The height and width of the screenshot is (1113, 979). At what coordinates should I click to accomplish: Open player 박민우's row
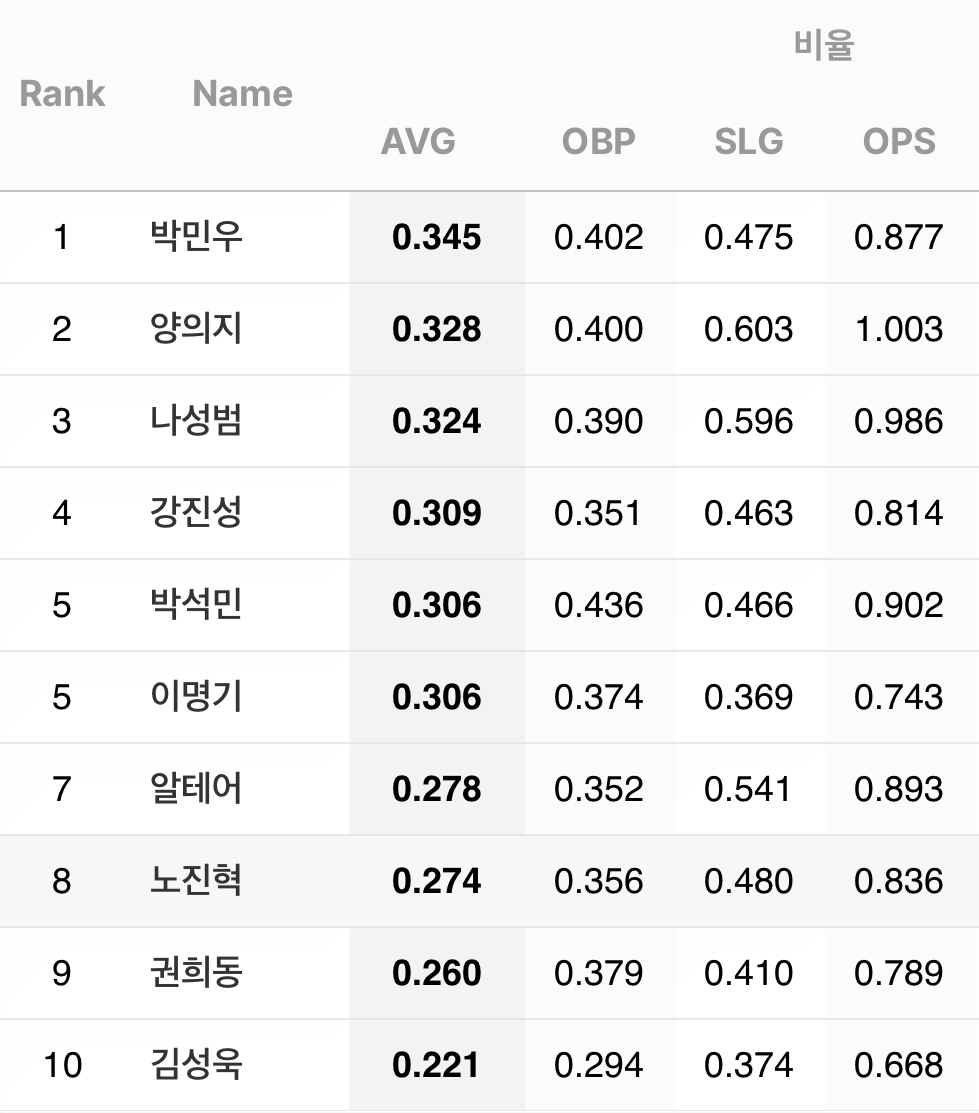196,237
